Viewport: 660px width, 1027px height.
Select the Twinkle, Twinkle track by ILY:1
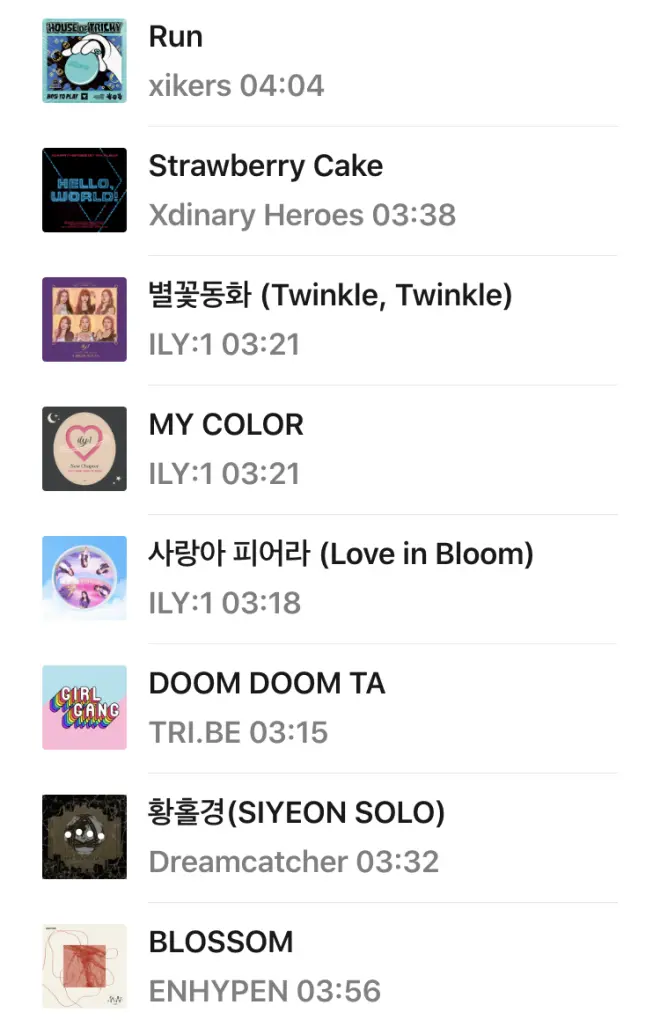[330, 319]
